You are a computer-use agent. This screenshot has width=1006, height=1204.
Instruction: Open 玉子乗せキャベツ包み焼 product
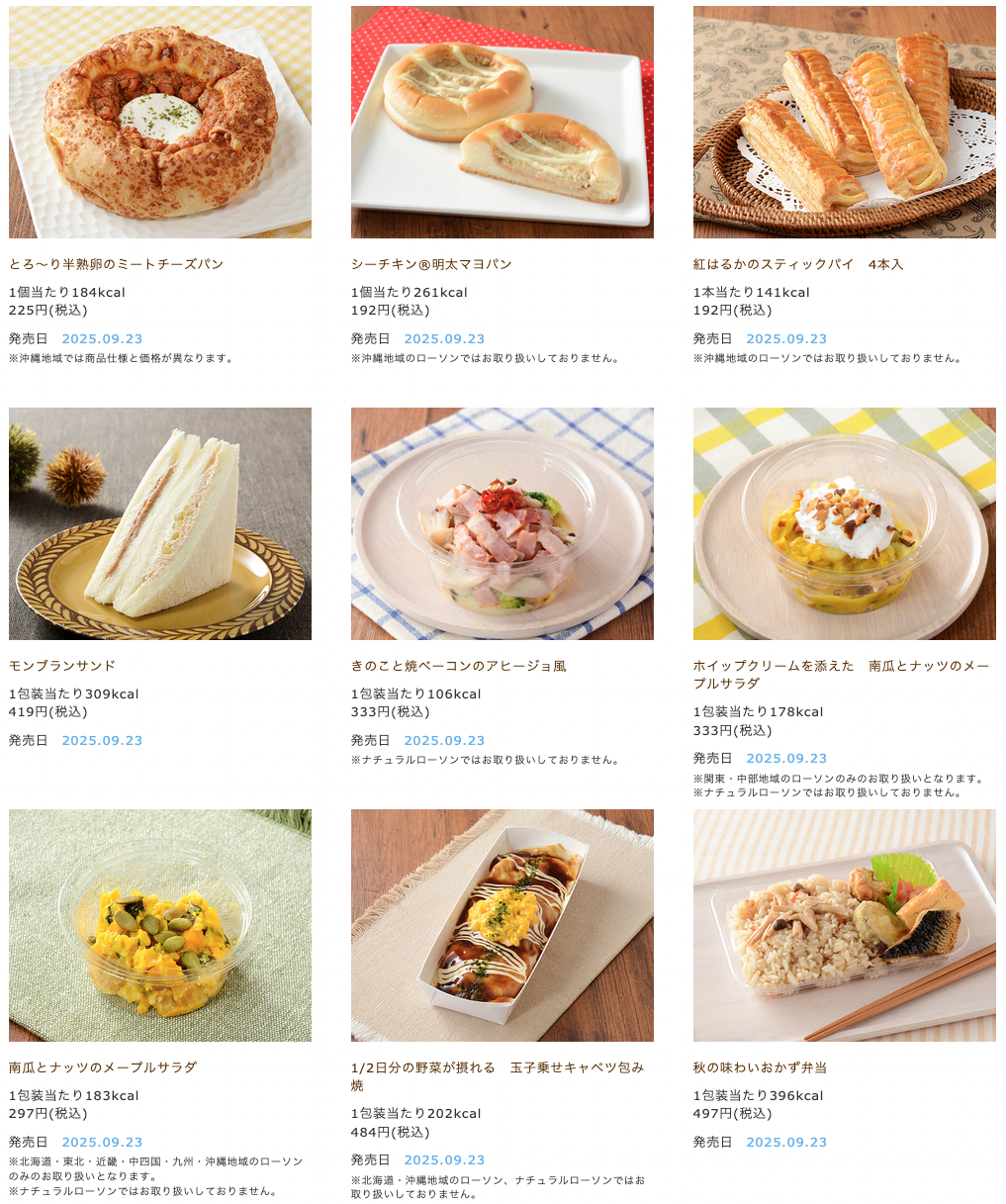pyautogui.click(x=502, y=926)
